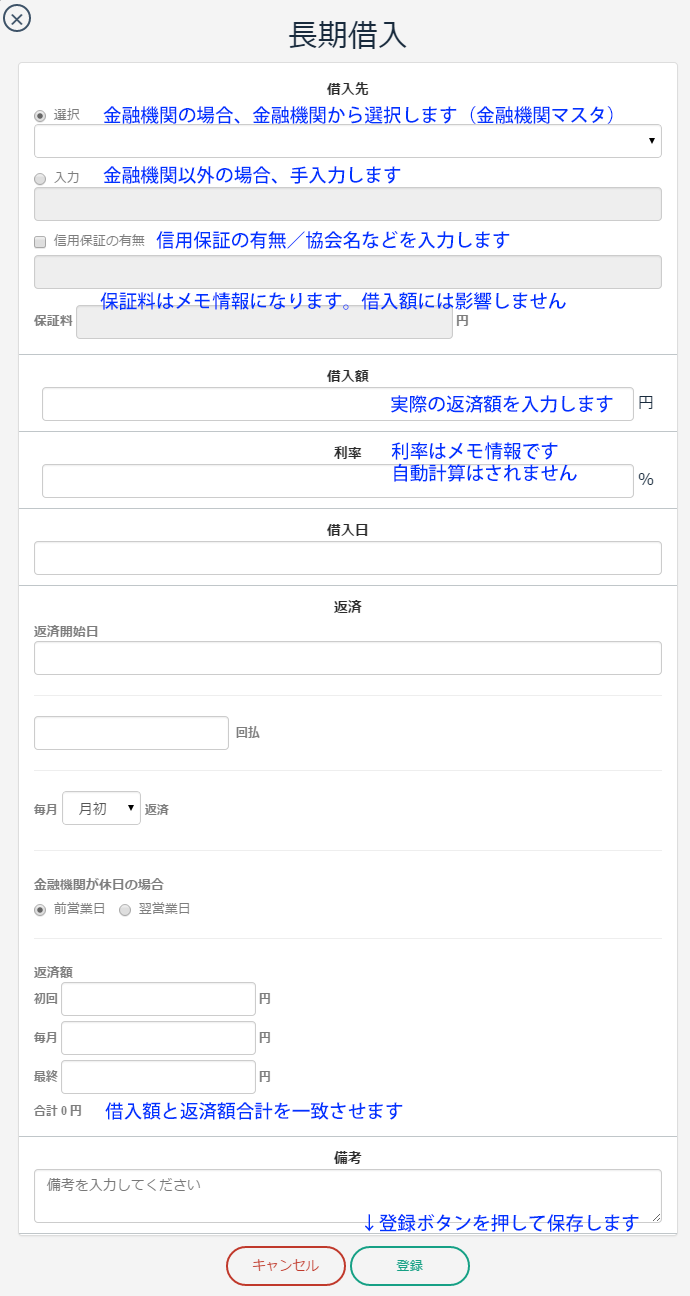Check the 信用保証の有無 checkbox
Viewport: 690px width, 1296px height.
[x=40, y=241]
